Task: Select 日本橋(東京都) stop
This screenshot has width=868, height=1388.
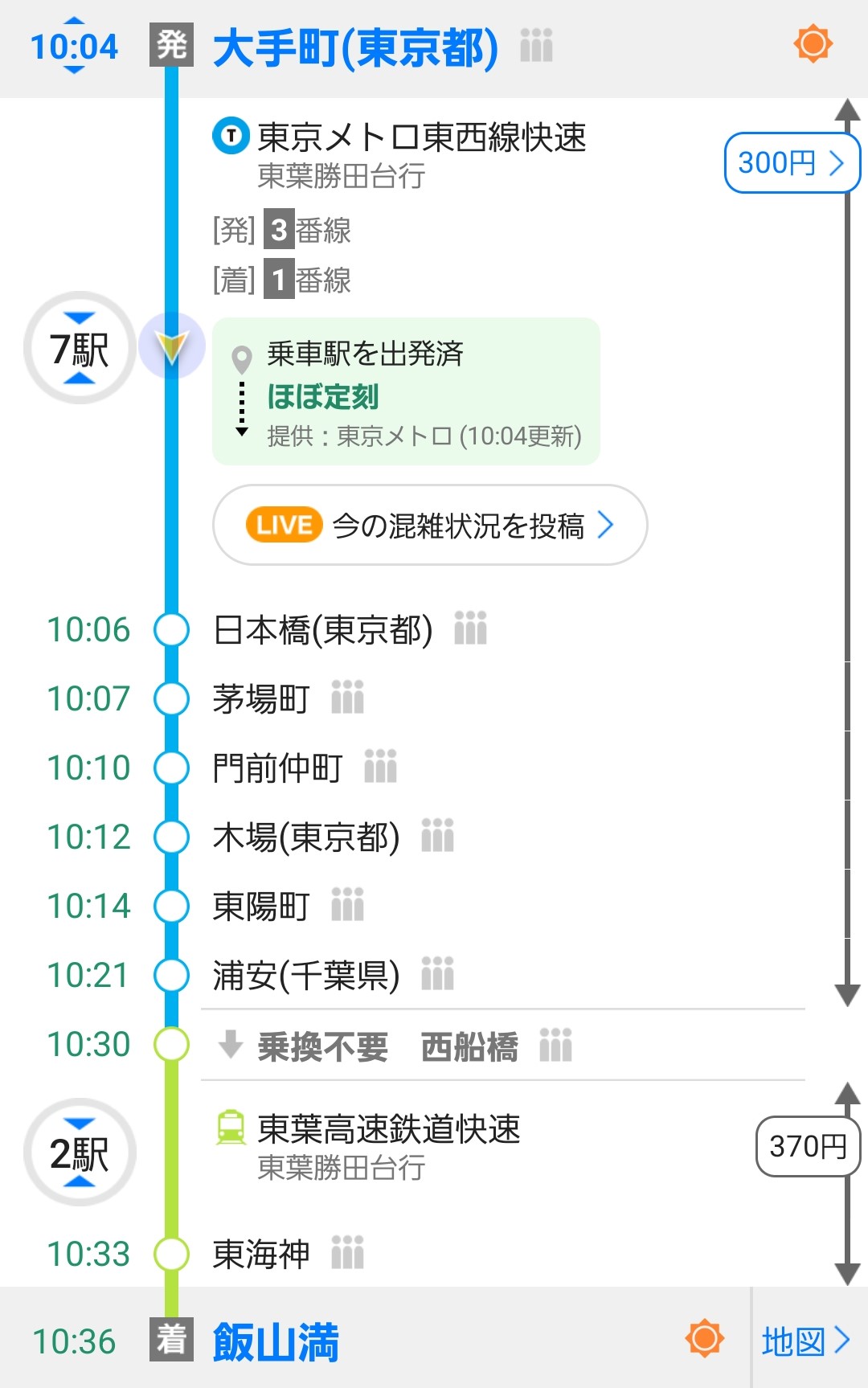Action: point(322,629)
